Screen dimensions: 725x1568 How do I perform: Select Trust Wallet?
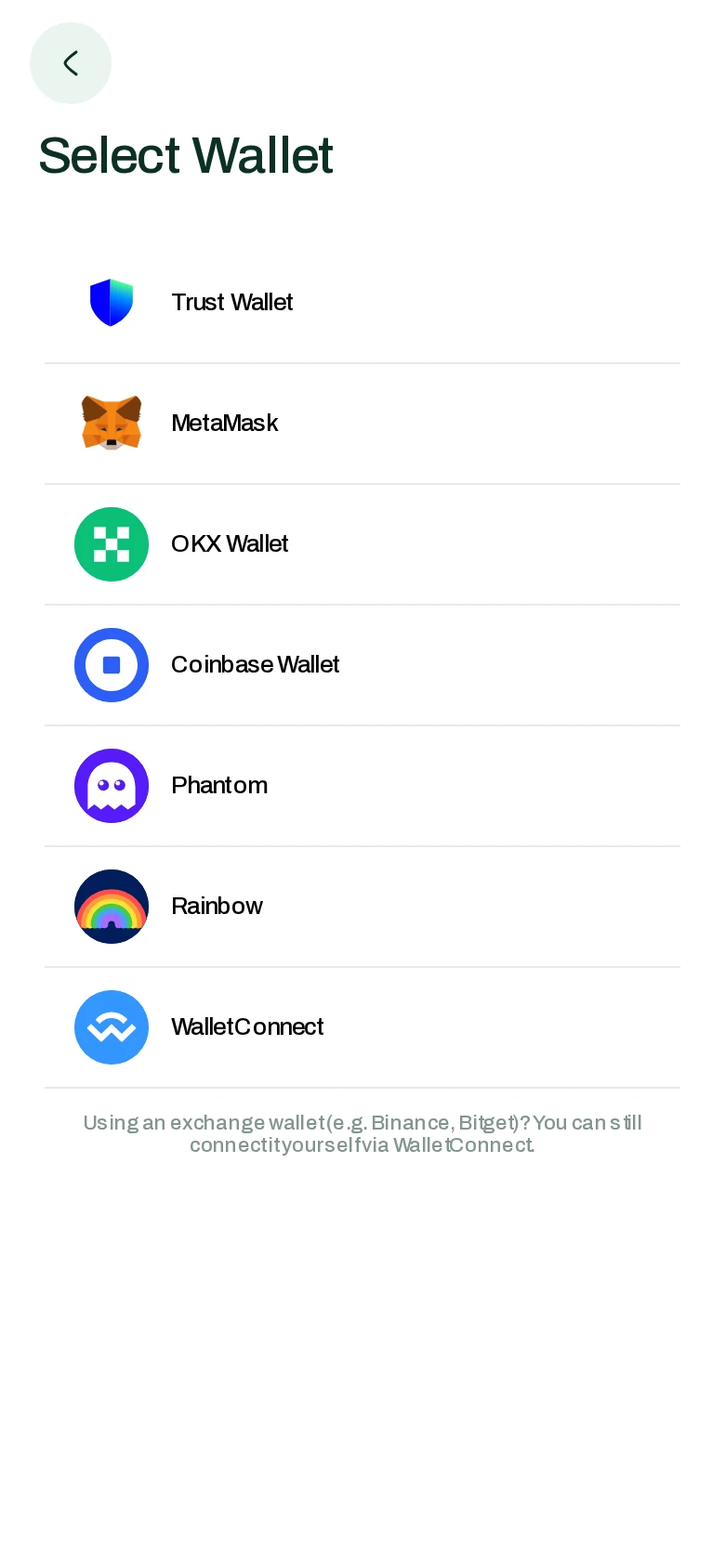362,303
